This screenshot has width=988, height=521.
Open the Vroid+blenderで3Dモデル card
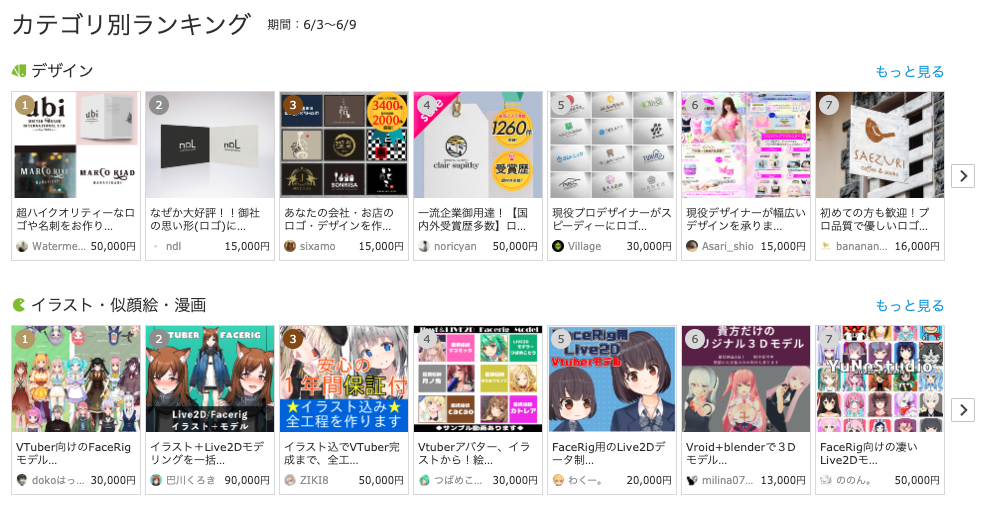746,379
